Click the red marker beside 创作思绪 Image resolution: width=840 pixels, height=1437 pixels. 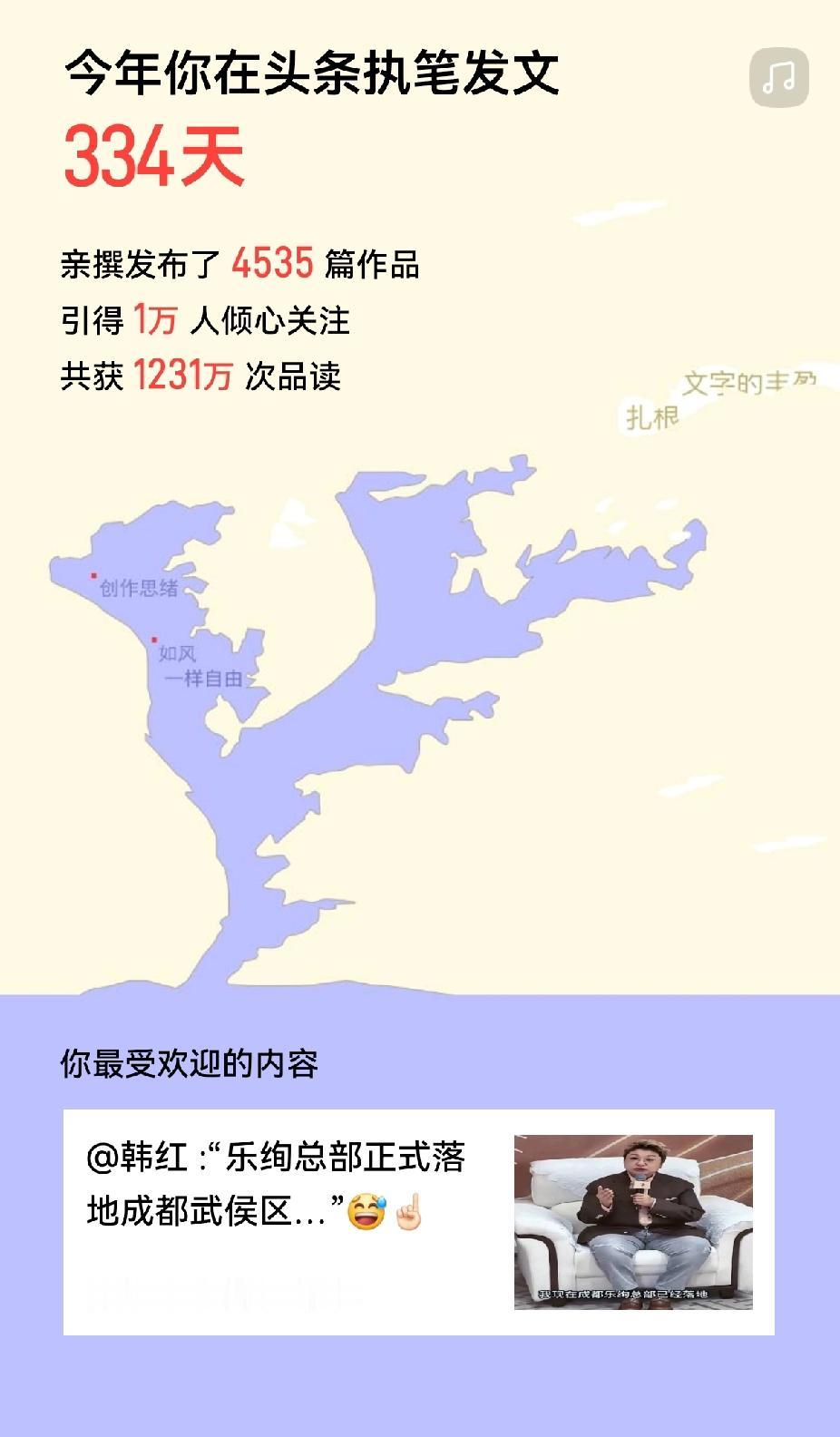click(x=93, y=575)
